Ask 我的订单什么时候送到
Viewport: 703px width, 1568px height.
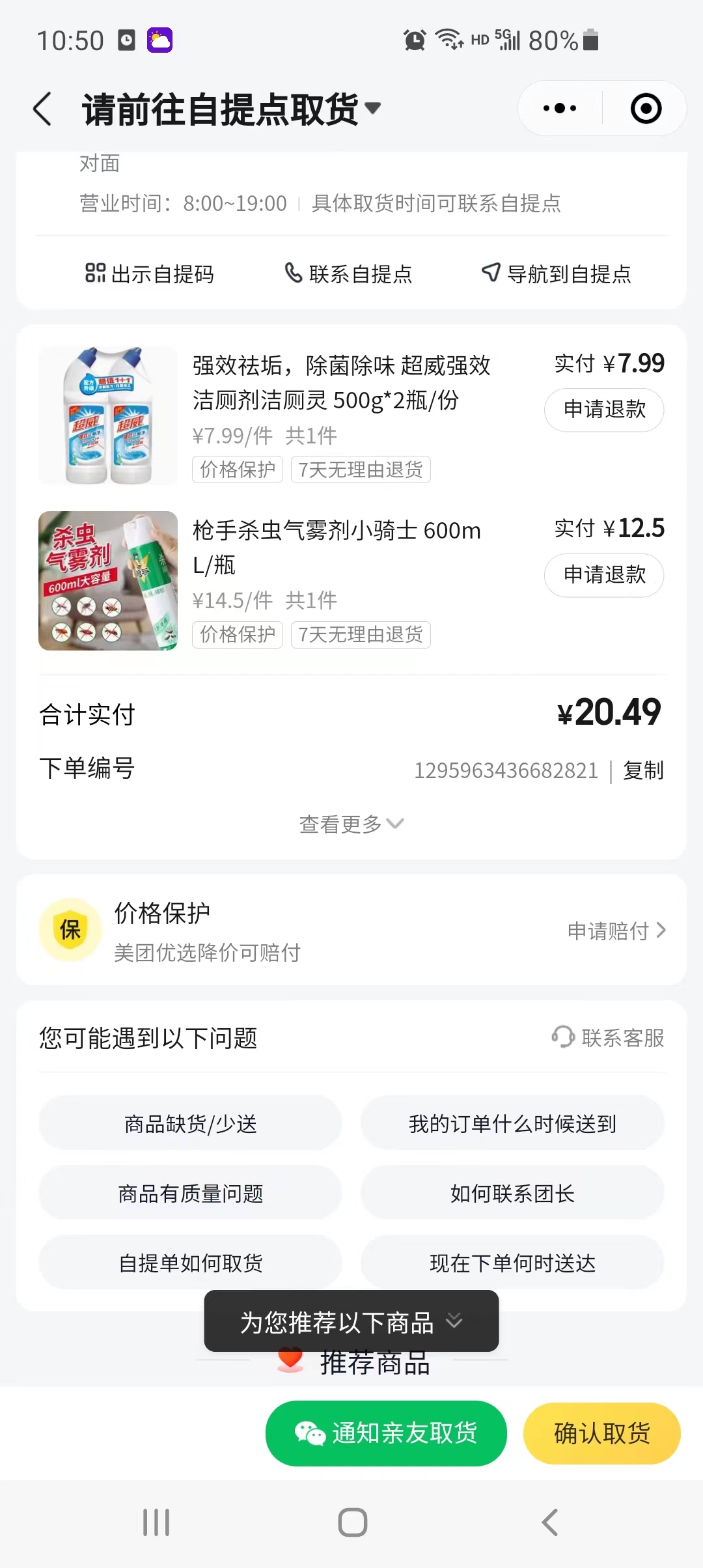512,1123
